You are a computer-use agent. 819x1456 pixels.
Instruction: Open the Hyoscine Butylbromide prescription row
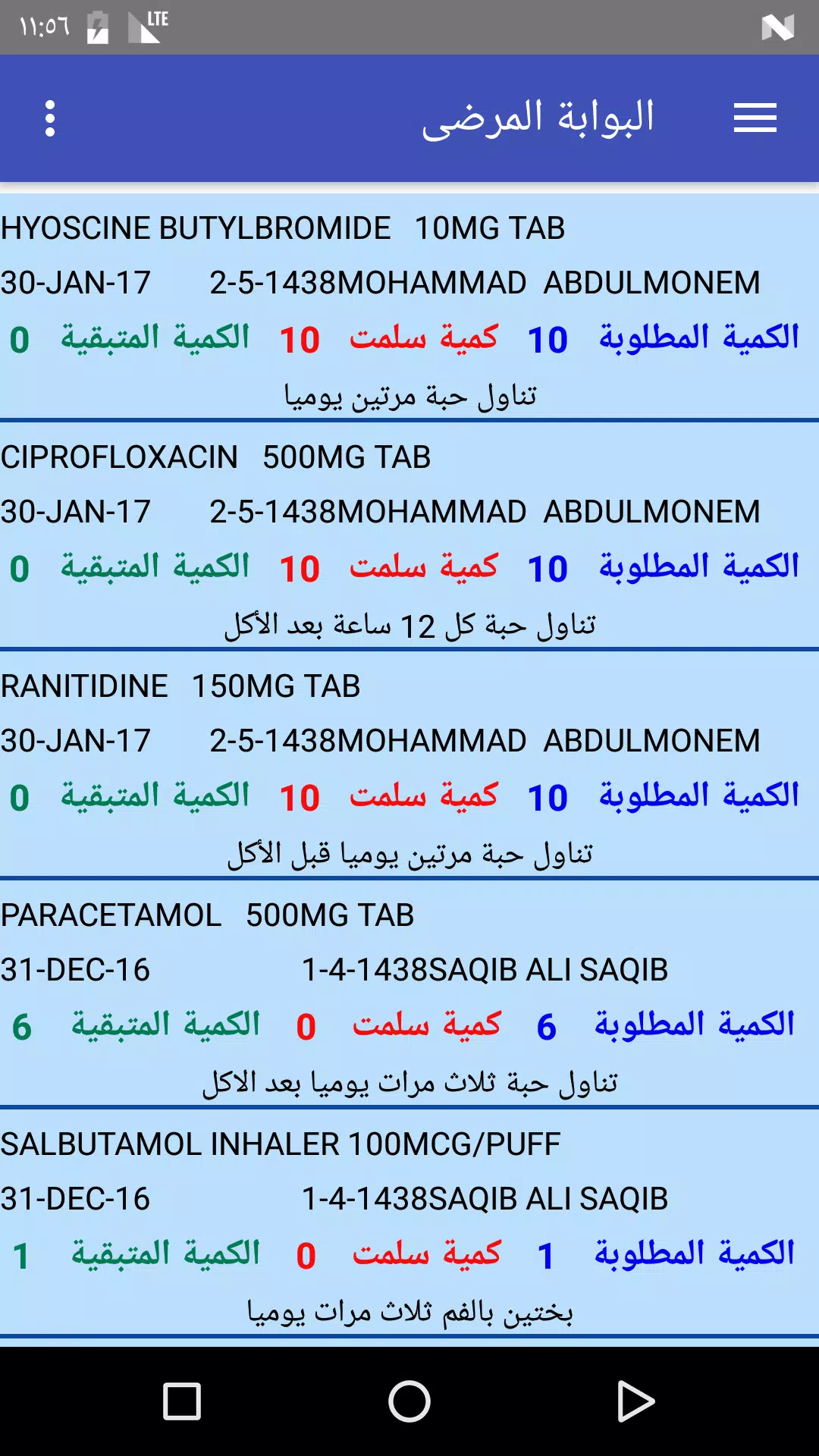[x=409, y=306]
